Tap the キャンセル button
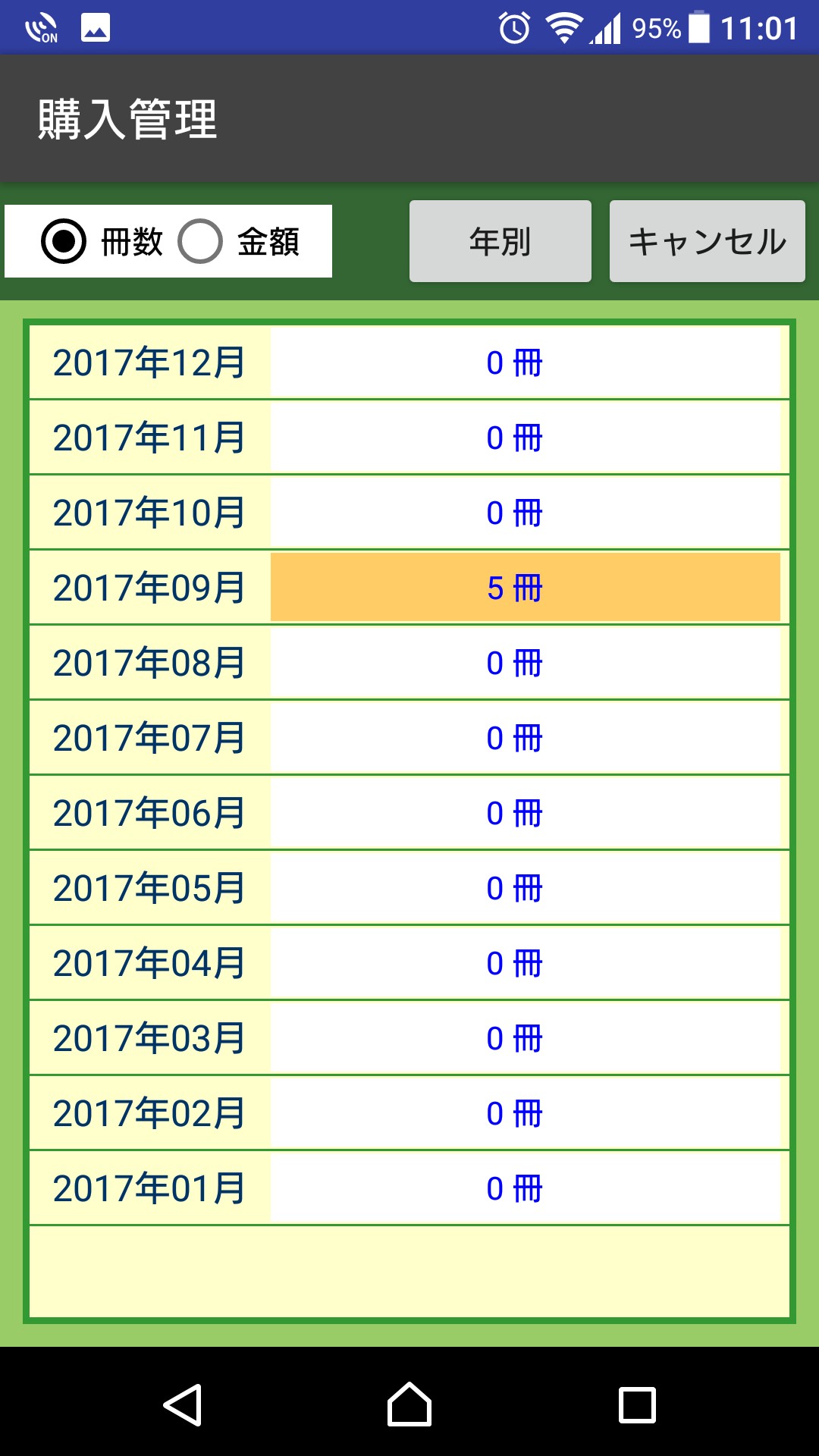The width and height of the screenshot is (819, 1456). point(707,241)
